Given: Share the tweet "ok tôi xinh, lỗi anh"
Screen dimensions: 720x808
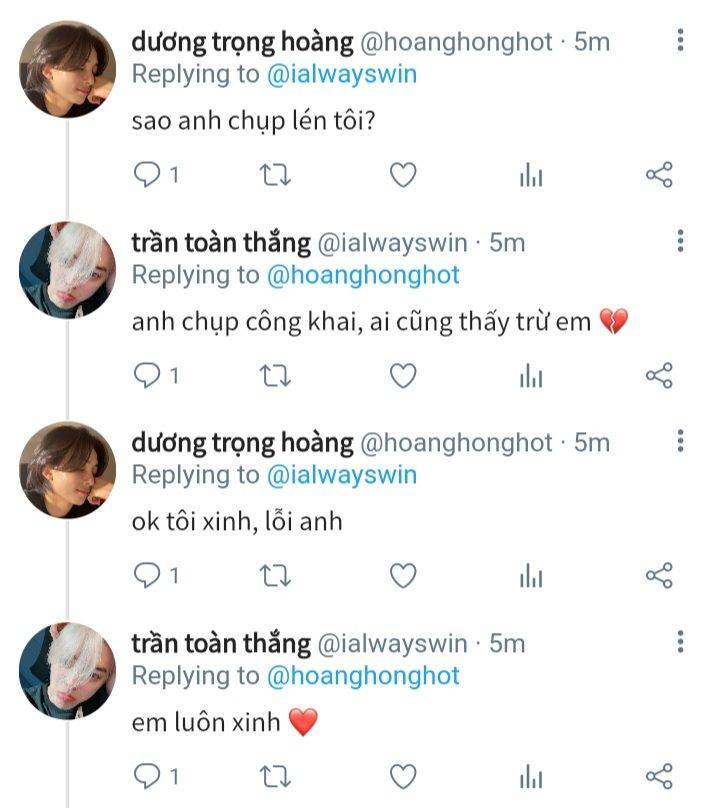Looking at the screenshot, I should tap(659, 576).
